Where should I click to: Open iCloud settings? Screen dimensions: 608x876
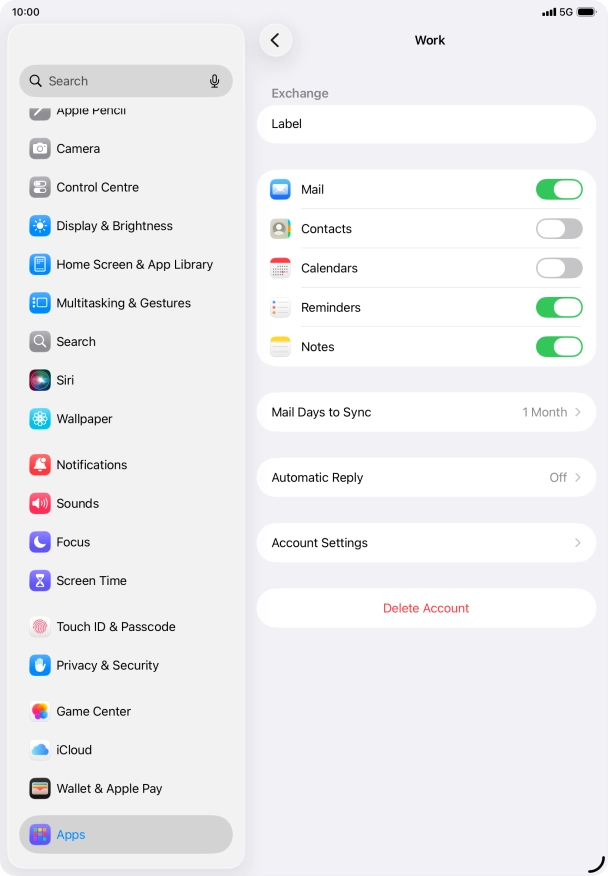[x=74, y=750]
